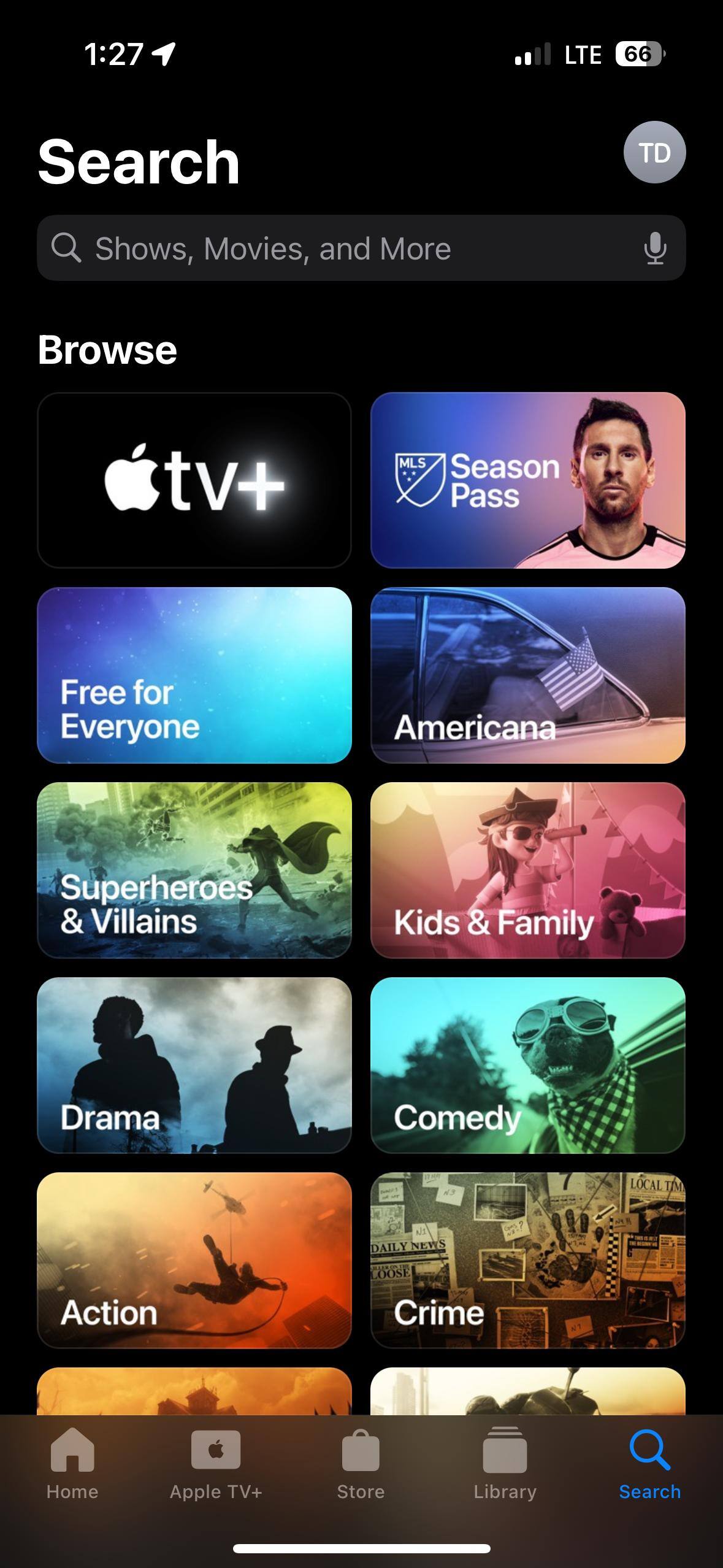
Task: Open the Apple TV+ browse tile
Action: [194, 480]
